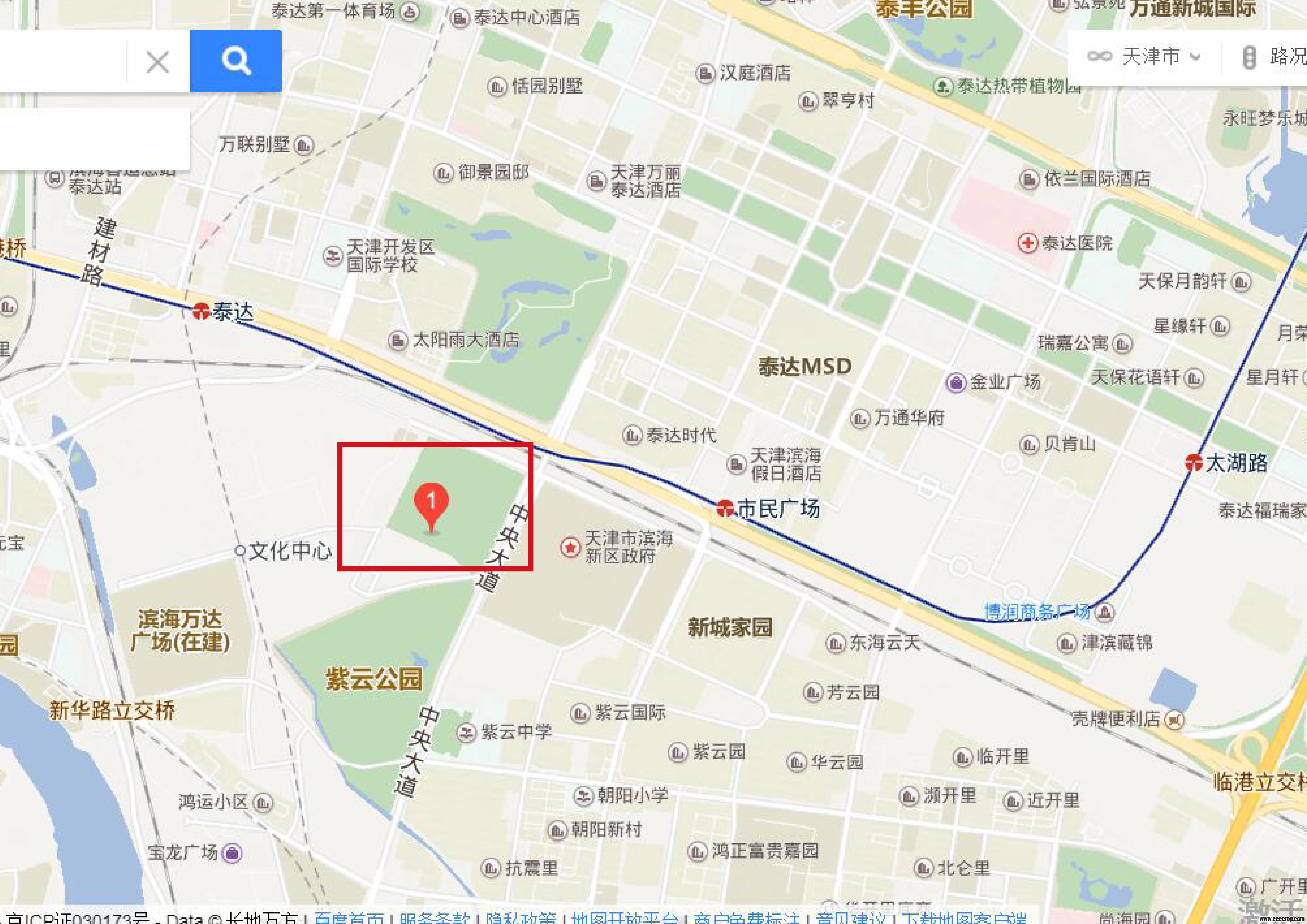Tap the 市民广场 metro station

tap(725, 508)
